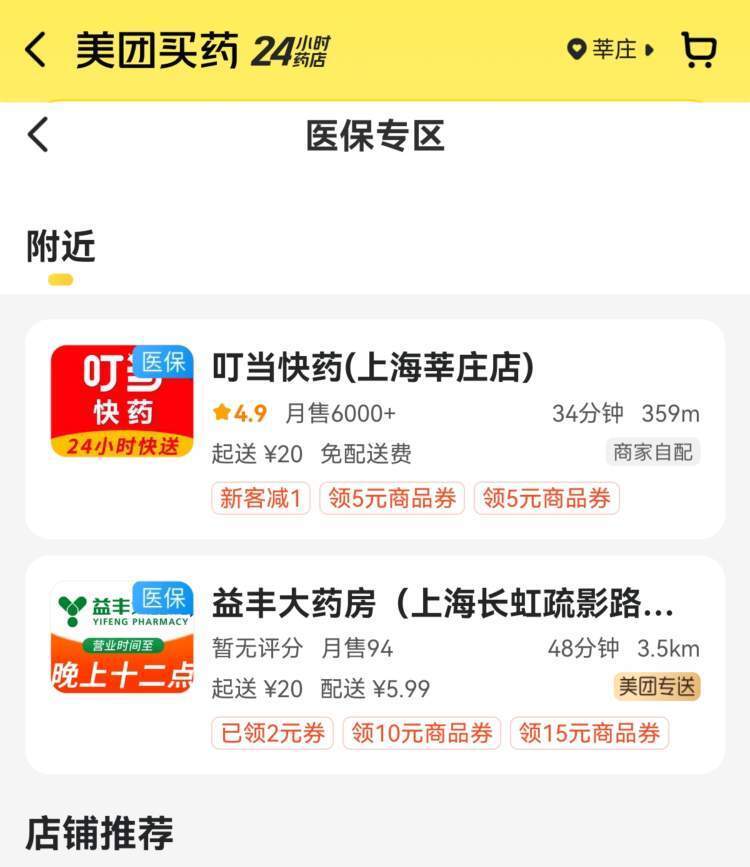Tap the location pin icon near 莘庄
The width and height of the screenshot is (750, 867).
click(577, 49)
